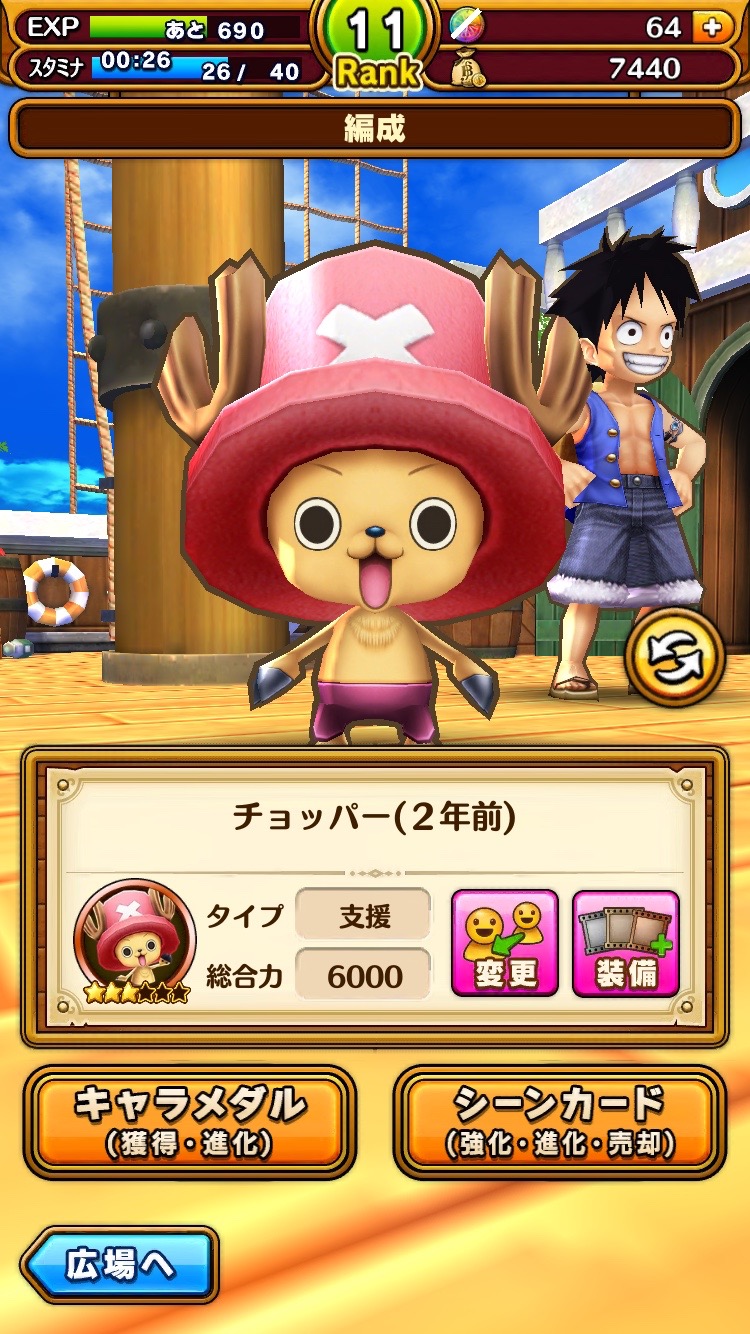
Task: Switch character with the round rotate icon
Action: [x=674, y=657]
